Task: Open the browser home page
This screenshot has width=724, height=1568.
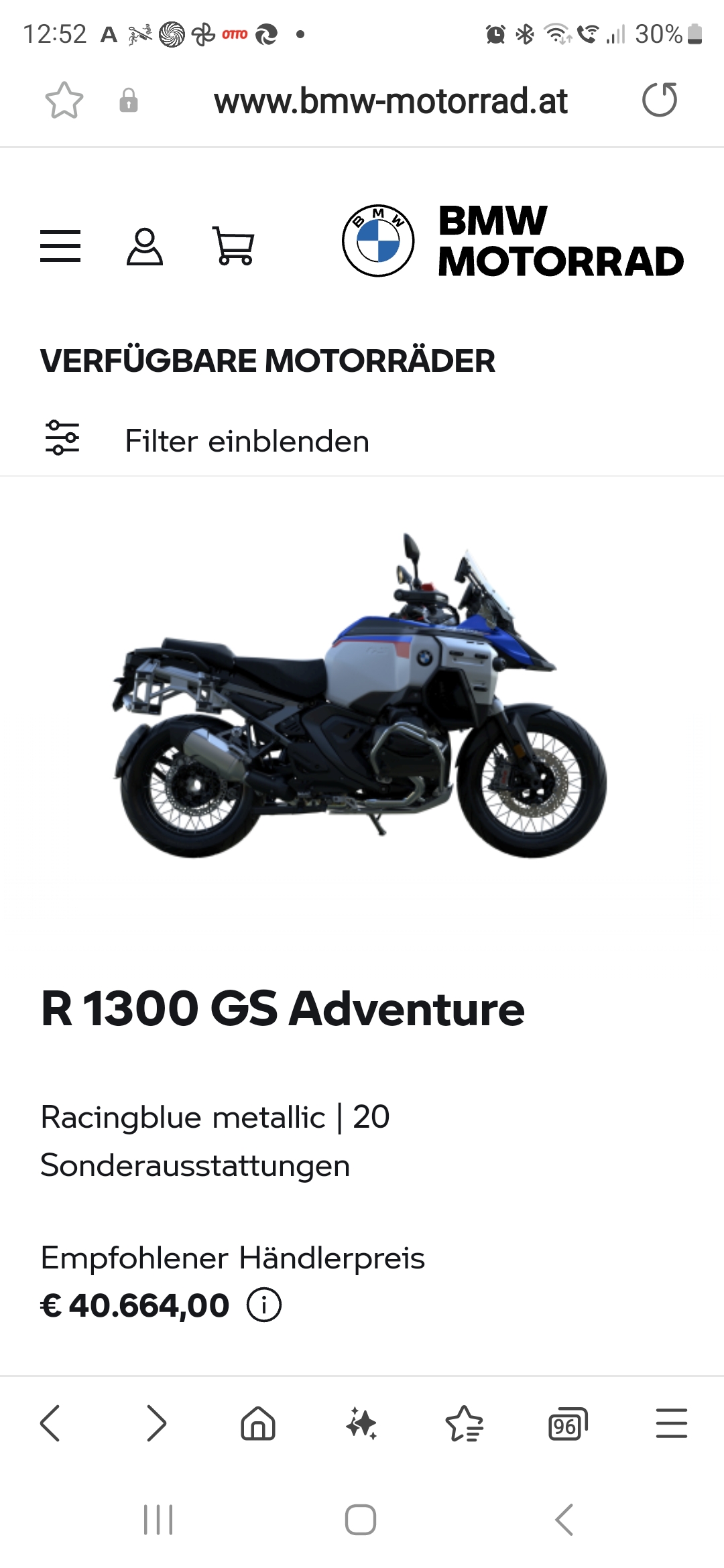Action: (x=258, y=1423)
